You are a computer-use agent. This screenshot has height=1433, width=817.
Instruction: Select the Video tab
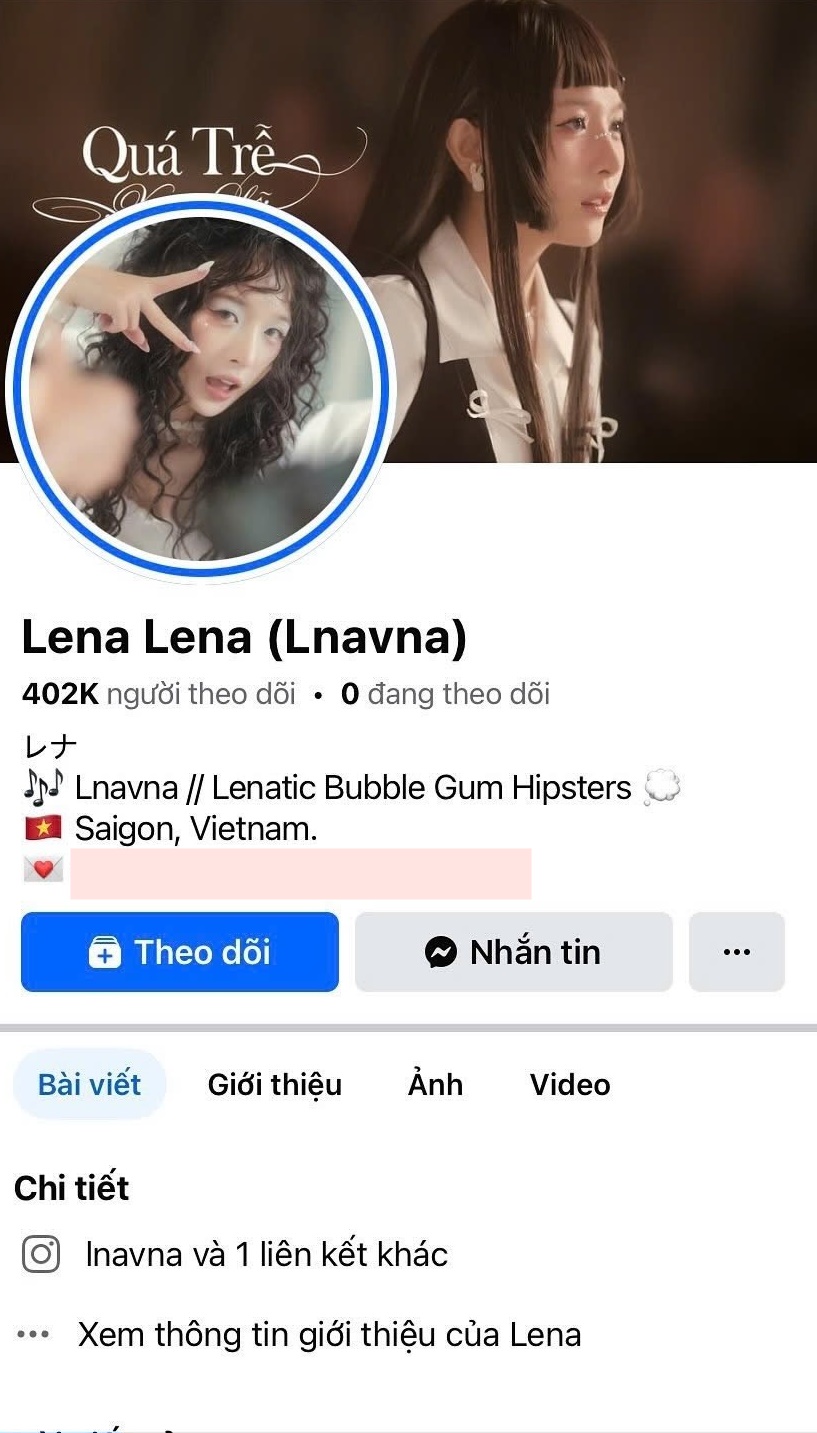[570, 1085]
